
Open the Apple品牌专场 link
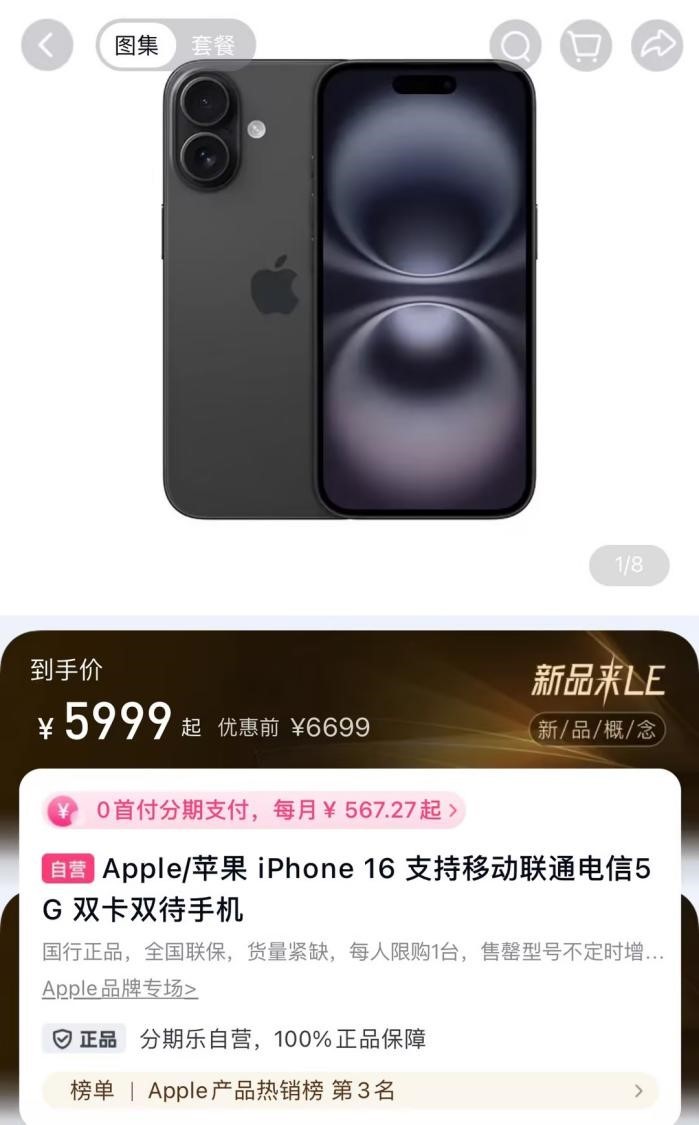120,989
